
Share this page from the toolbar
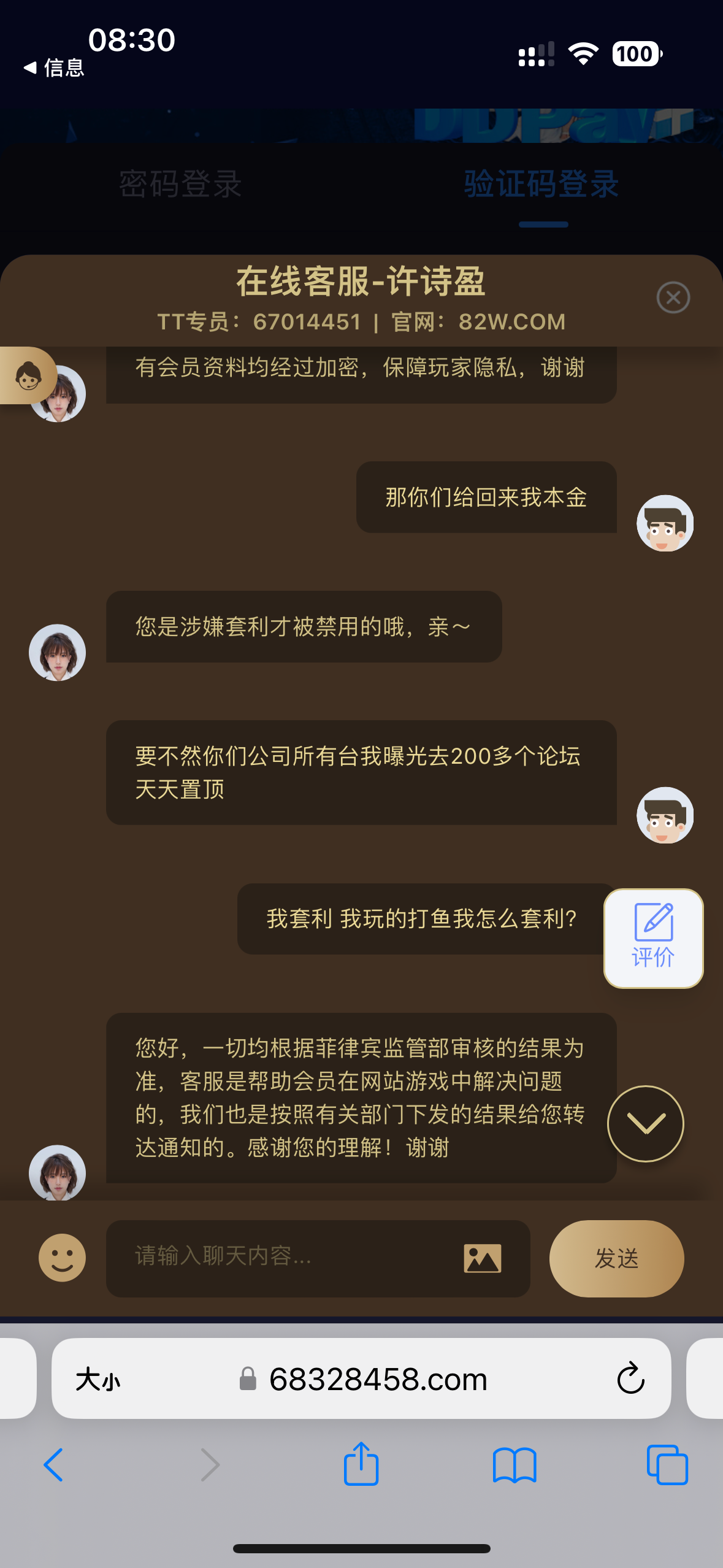point(361,1464)
